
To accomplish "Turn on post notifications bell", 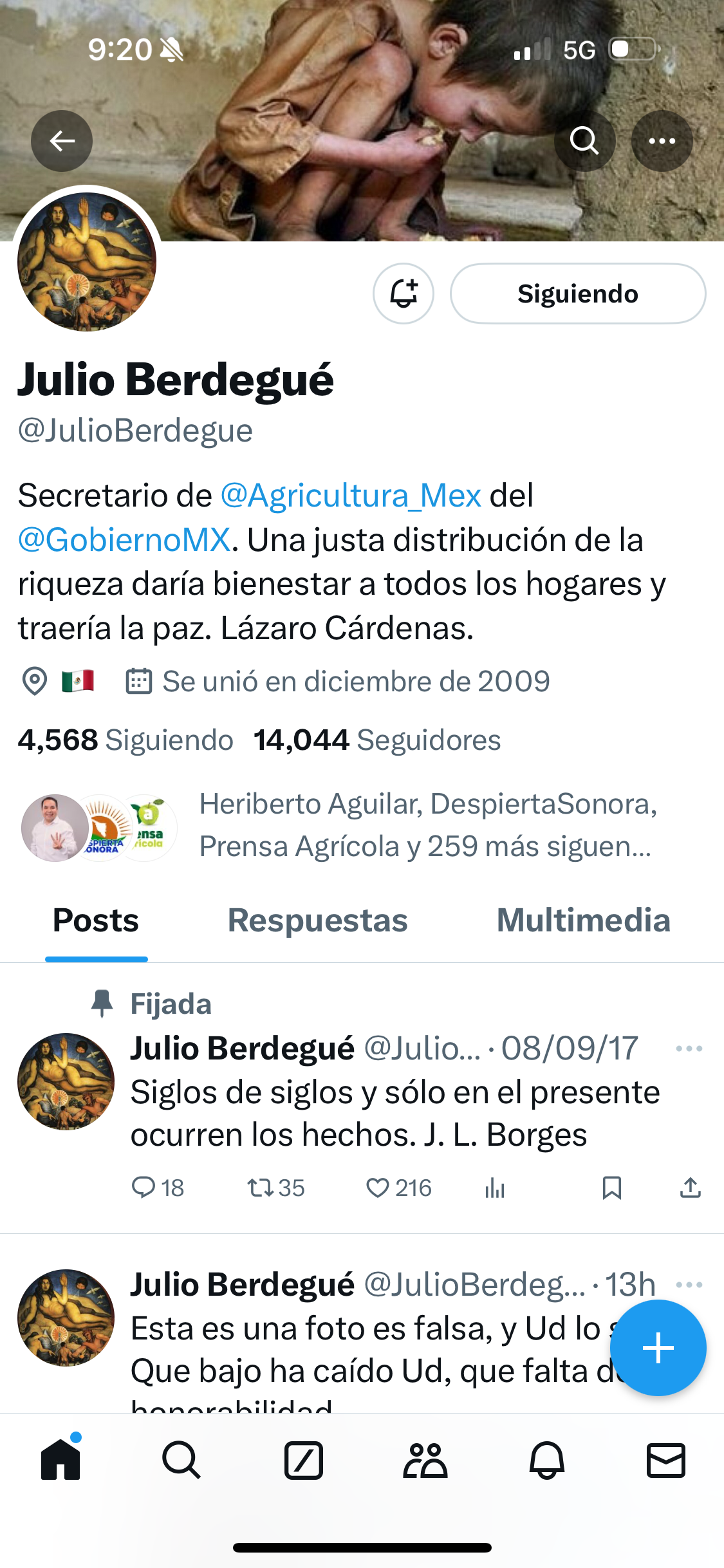I will (x=404, y=294).
